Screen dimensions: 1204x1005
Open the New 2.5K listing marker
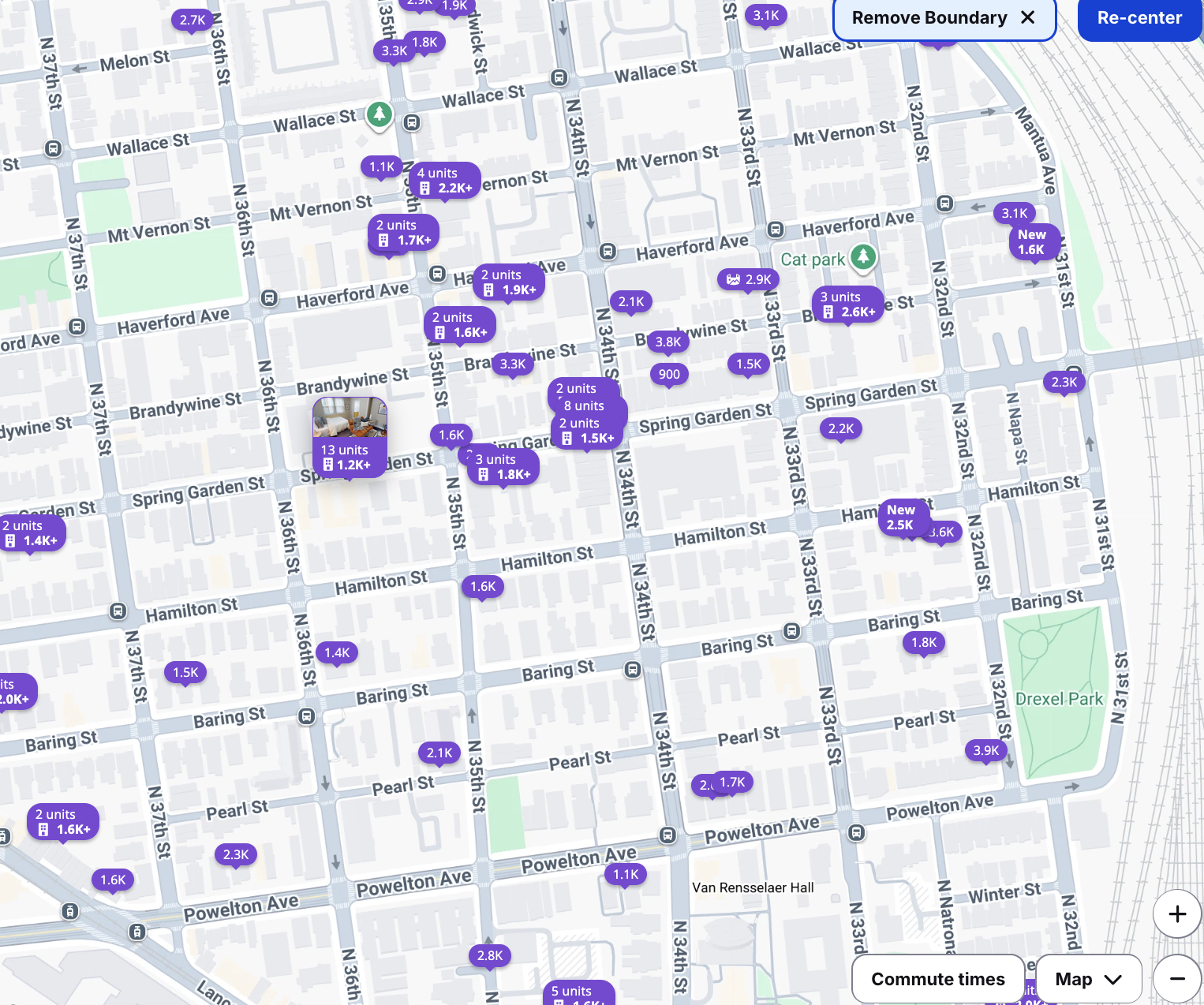pyautogui.click(x=903, y=517)
